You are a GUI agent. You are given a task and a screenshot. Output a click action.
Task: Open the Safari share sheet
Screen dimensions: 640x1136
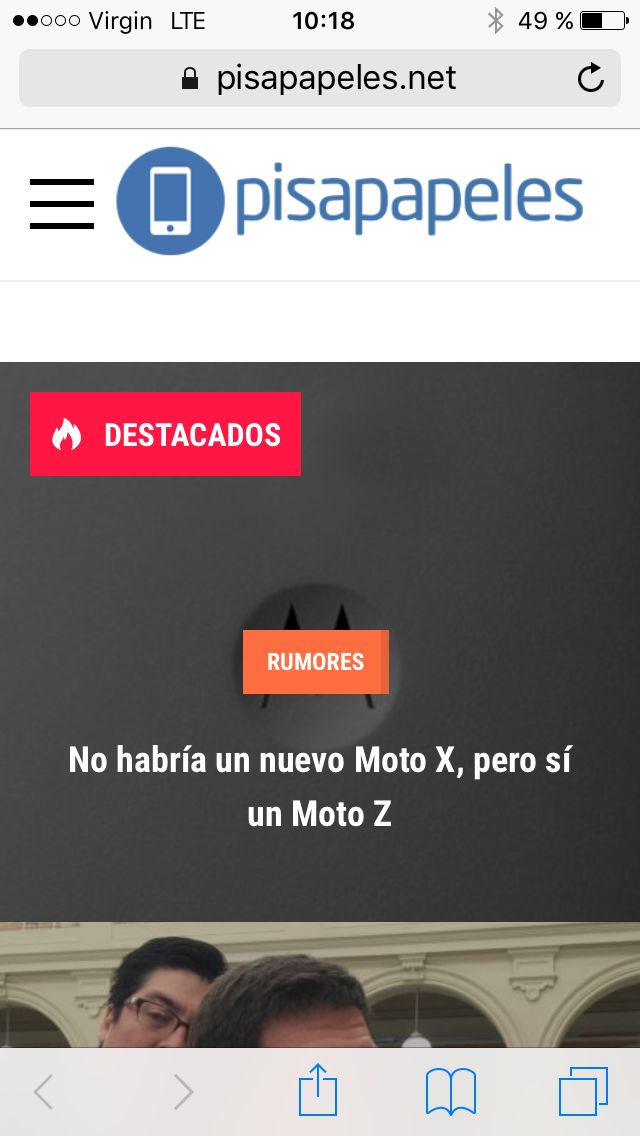tap(318, 1091)
